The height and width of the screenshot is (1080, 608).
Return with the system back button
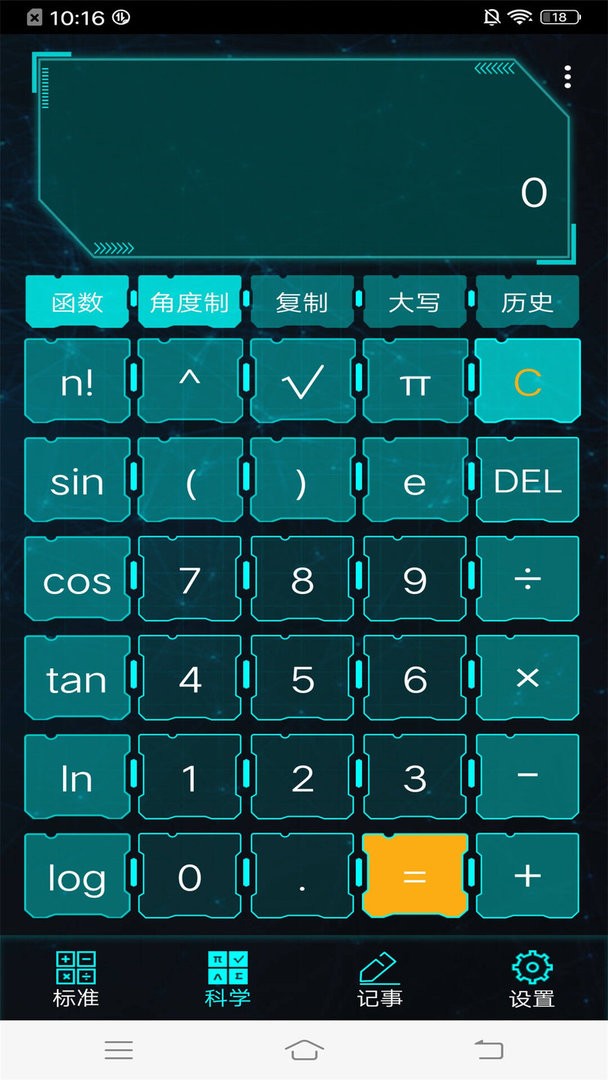488,1049
